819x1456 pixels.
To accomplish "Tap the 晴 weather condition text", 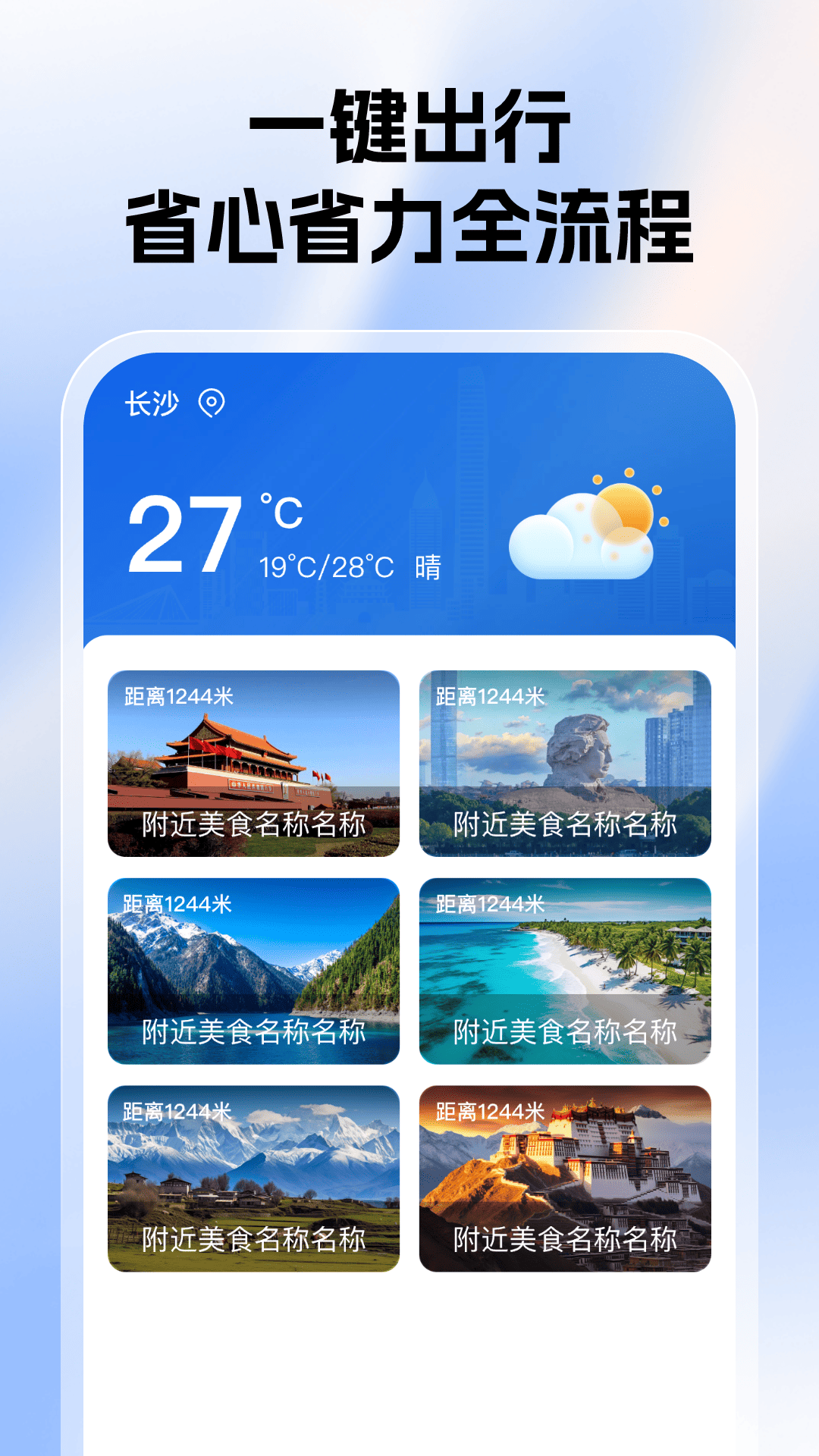I will coord(428,566).
